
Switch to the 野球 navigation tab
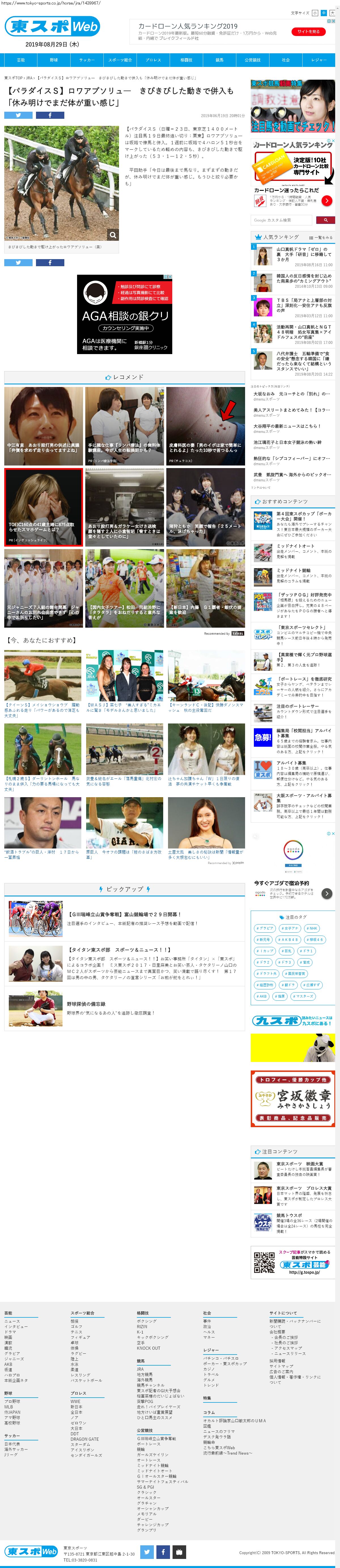pos(54,60)
